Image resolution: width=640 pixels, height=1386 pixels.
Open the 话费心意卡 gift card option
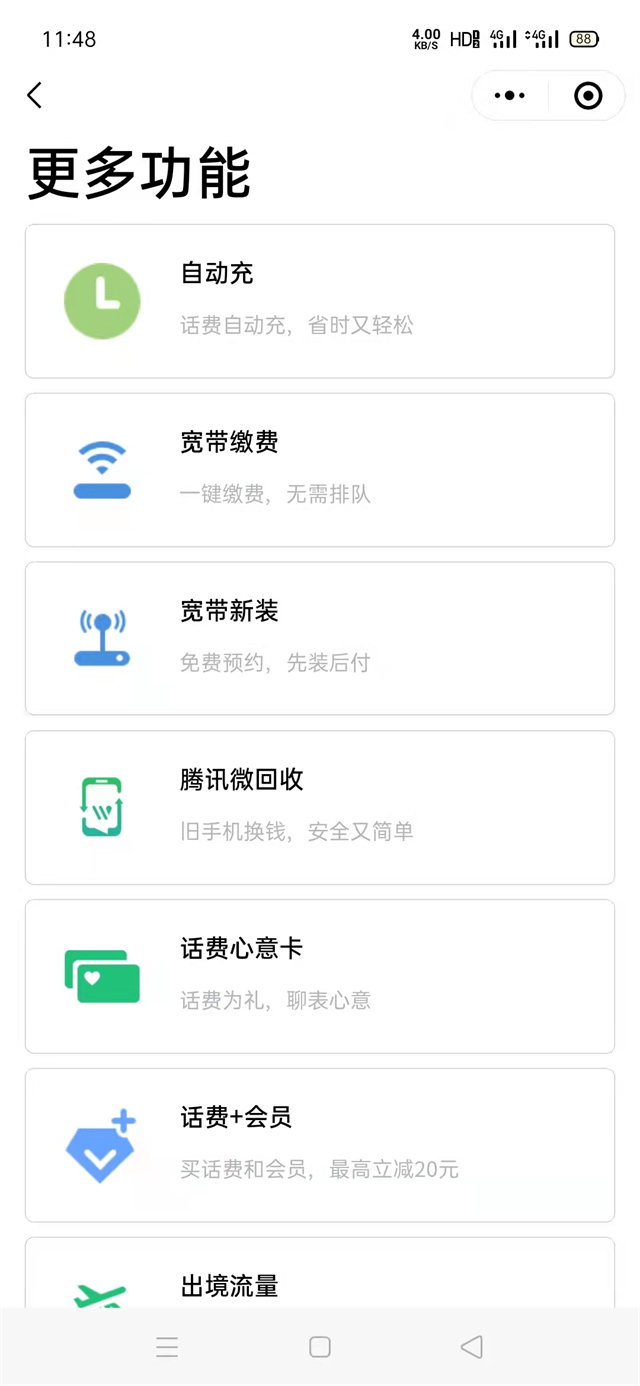(320, 976)
